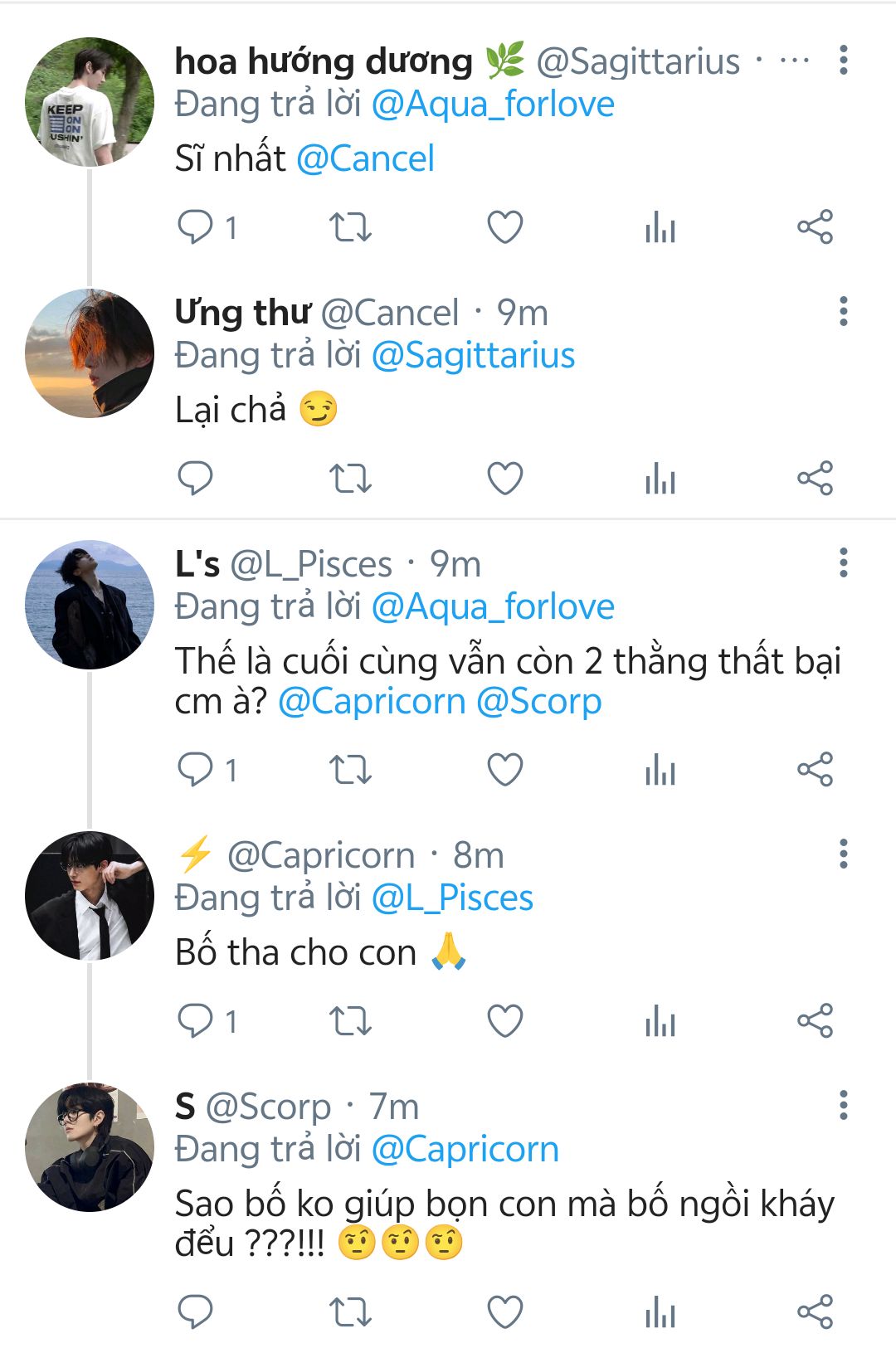This screenshot has height=1348, width=896.
Task: View analytics for the "Lại chả" tweet
Action: click(x=660, y=478)
